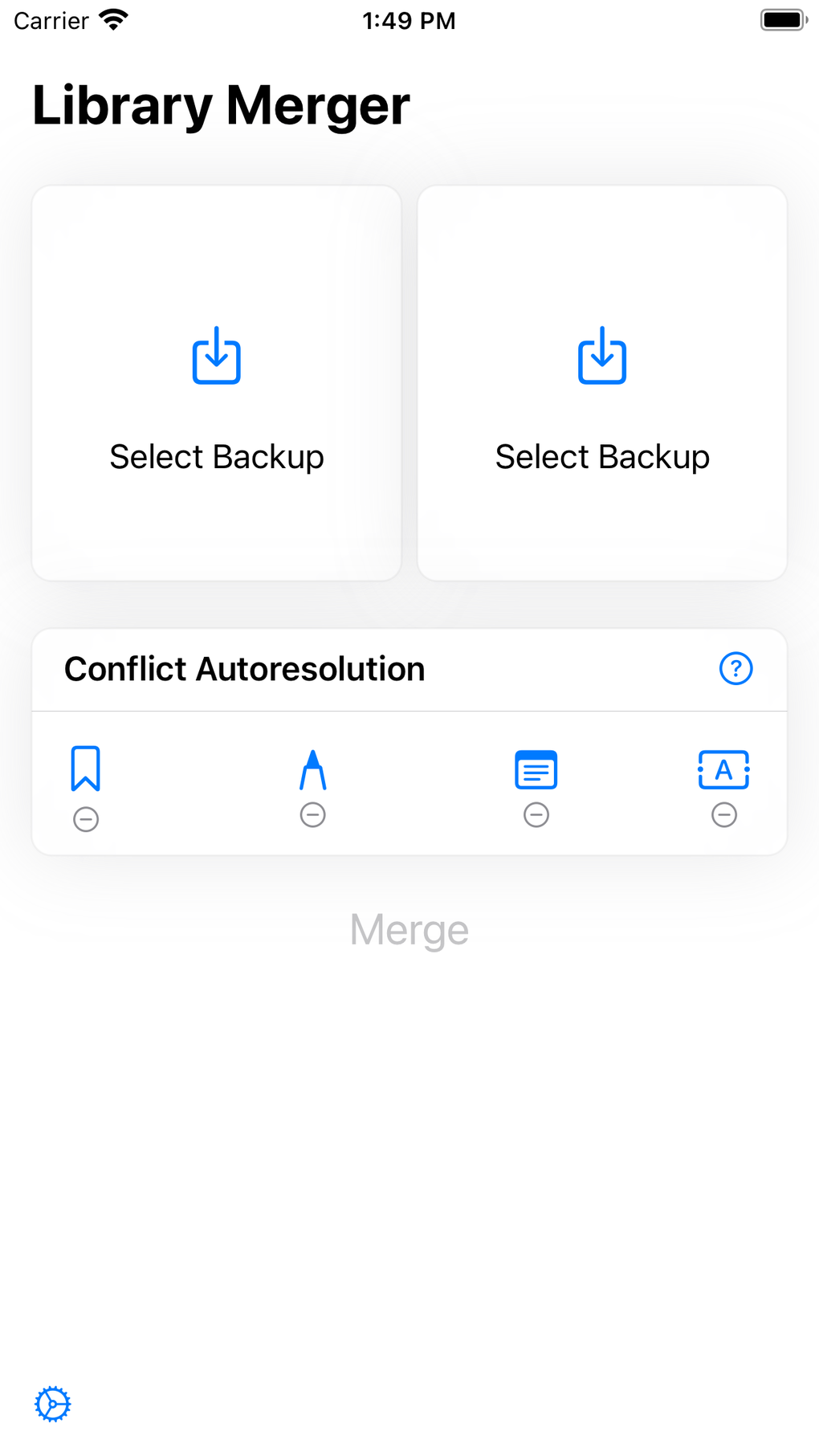Image resolution: width=819 pixels, height=1456 pixels.
Task: Toggle the resolution mode under the highlighter icon
Action: tap(312, 814)
